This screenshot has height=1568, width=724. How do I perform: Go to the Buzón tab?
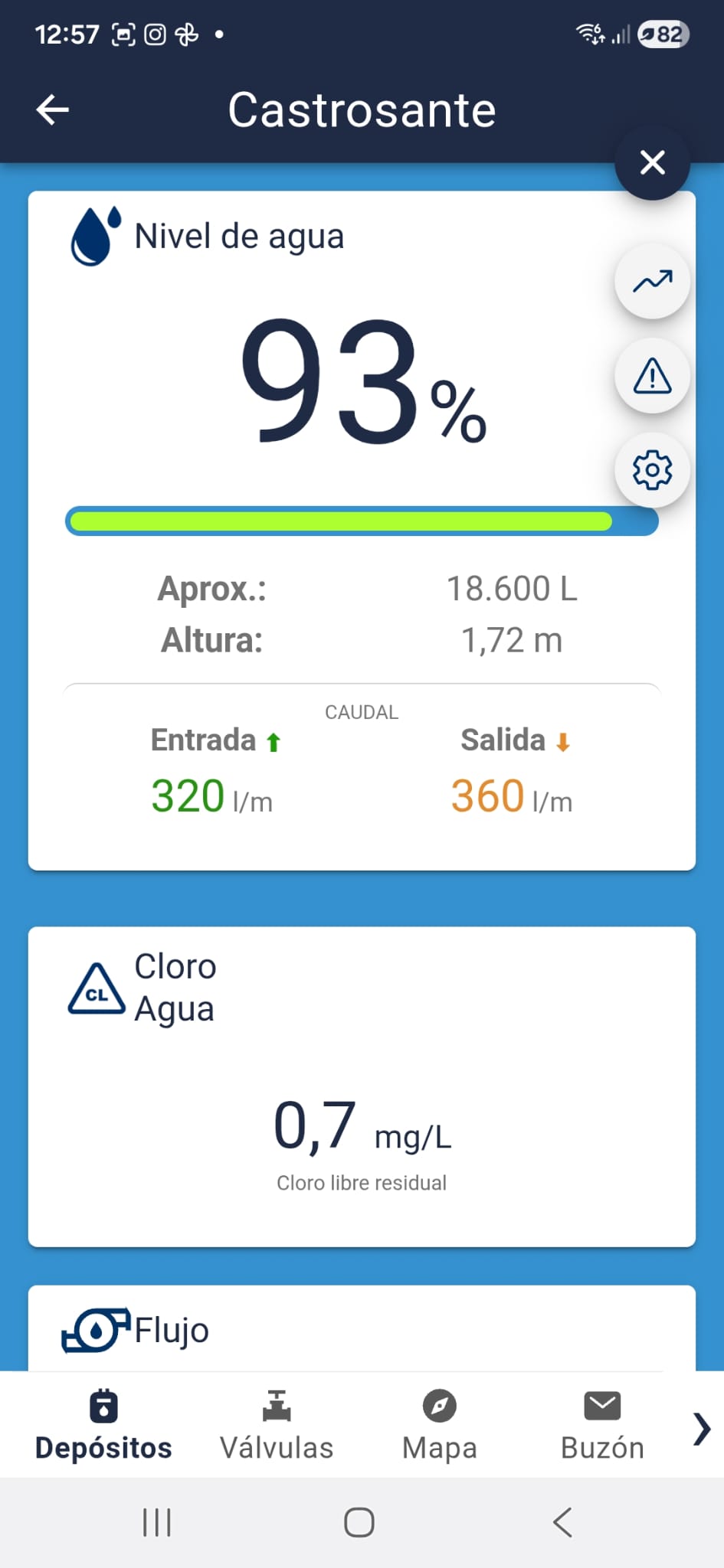(602, 1426)
